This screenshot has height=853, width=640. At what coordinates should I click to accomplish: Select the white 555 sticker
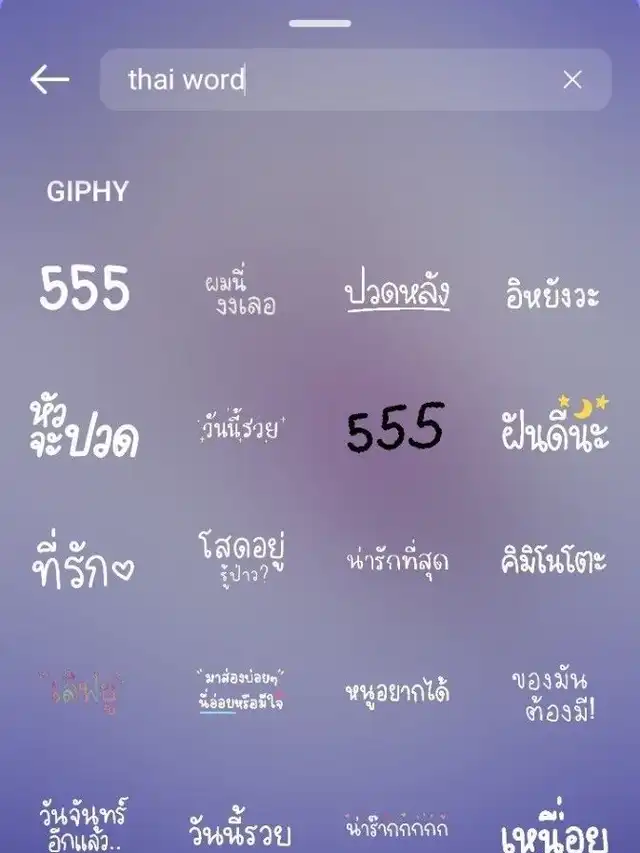click(85, 290)
